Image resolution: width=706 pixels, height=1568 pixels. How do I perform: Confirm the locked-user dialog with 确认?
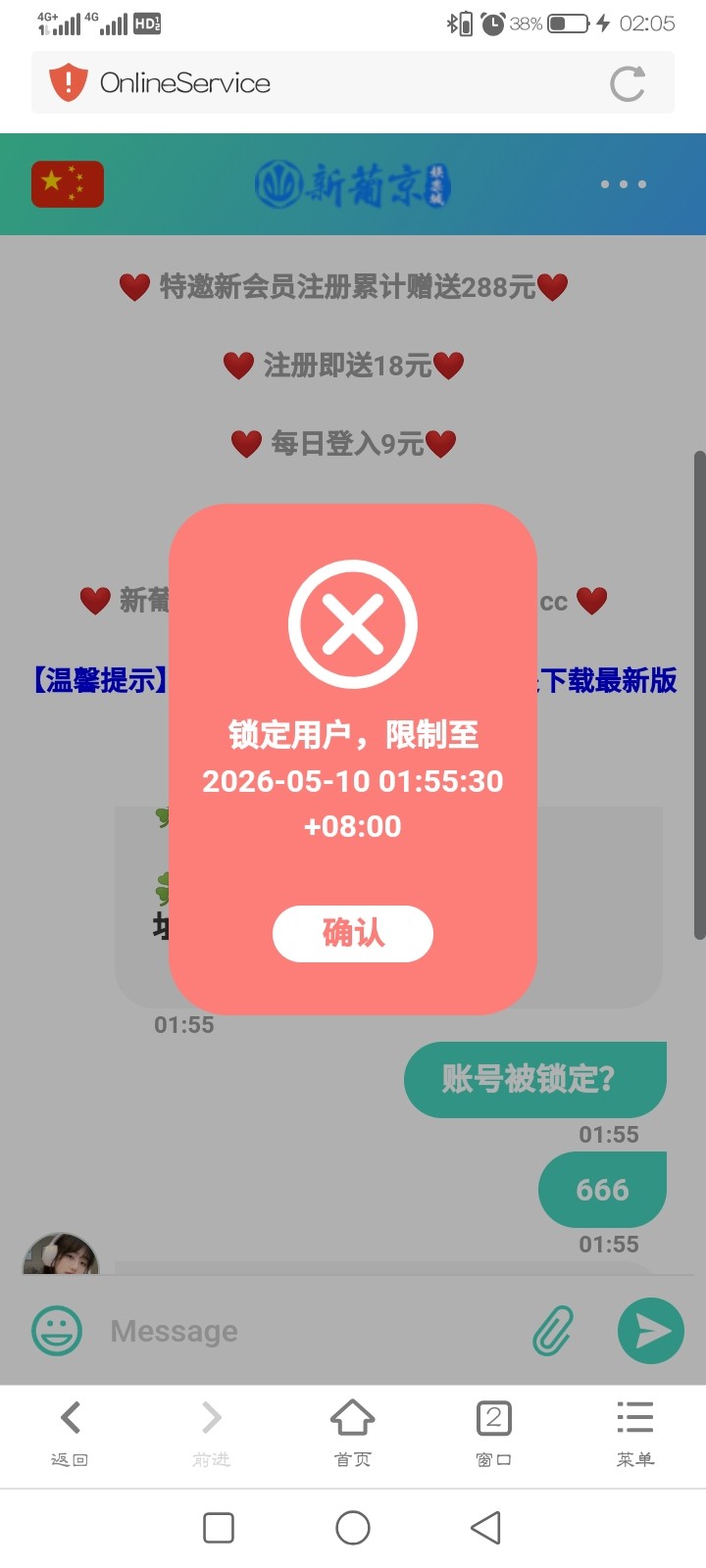[x=353, y=933]
